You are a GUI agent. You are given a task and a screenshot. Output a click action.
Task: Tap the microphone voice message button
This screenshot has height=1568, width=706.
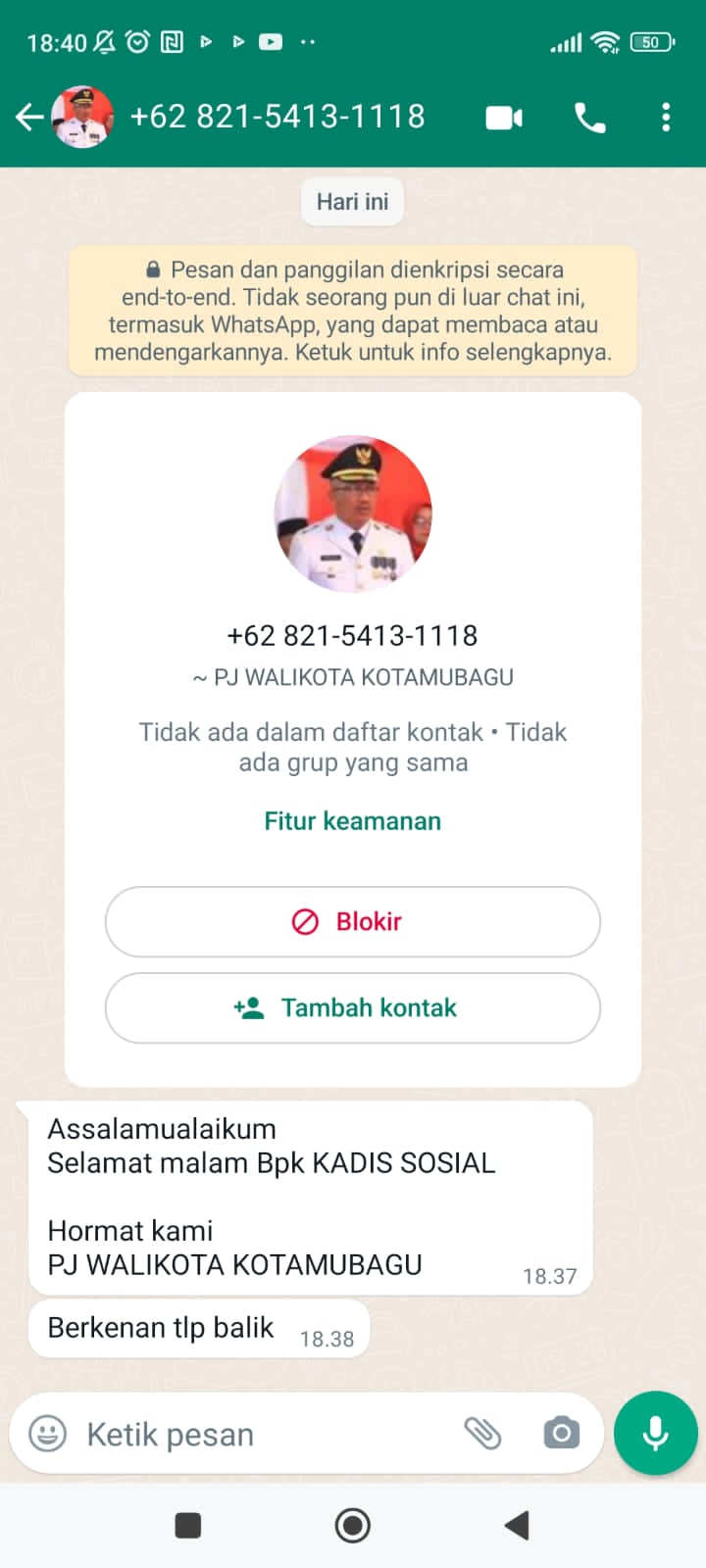655,1433
